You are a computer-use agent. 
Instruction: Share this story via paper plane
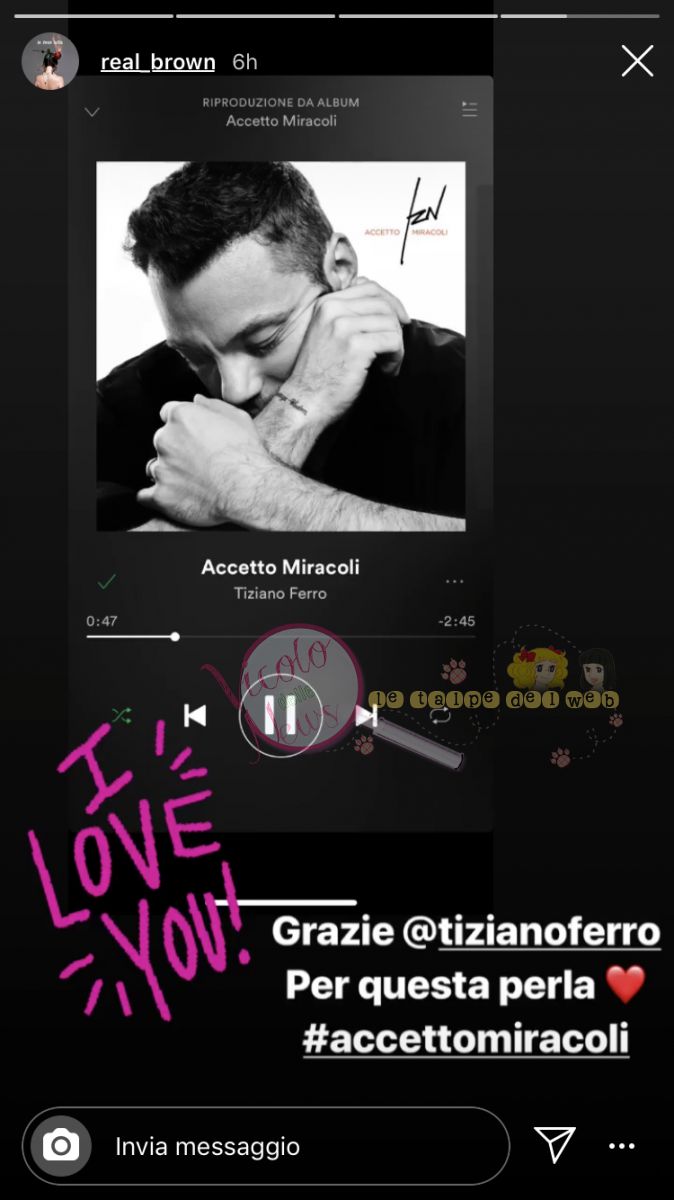(554, 1146)
